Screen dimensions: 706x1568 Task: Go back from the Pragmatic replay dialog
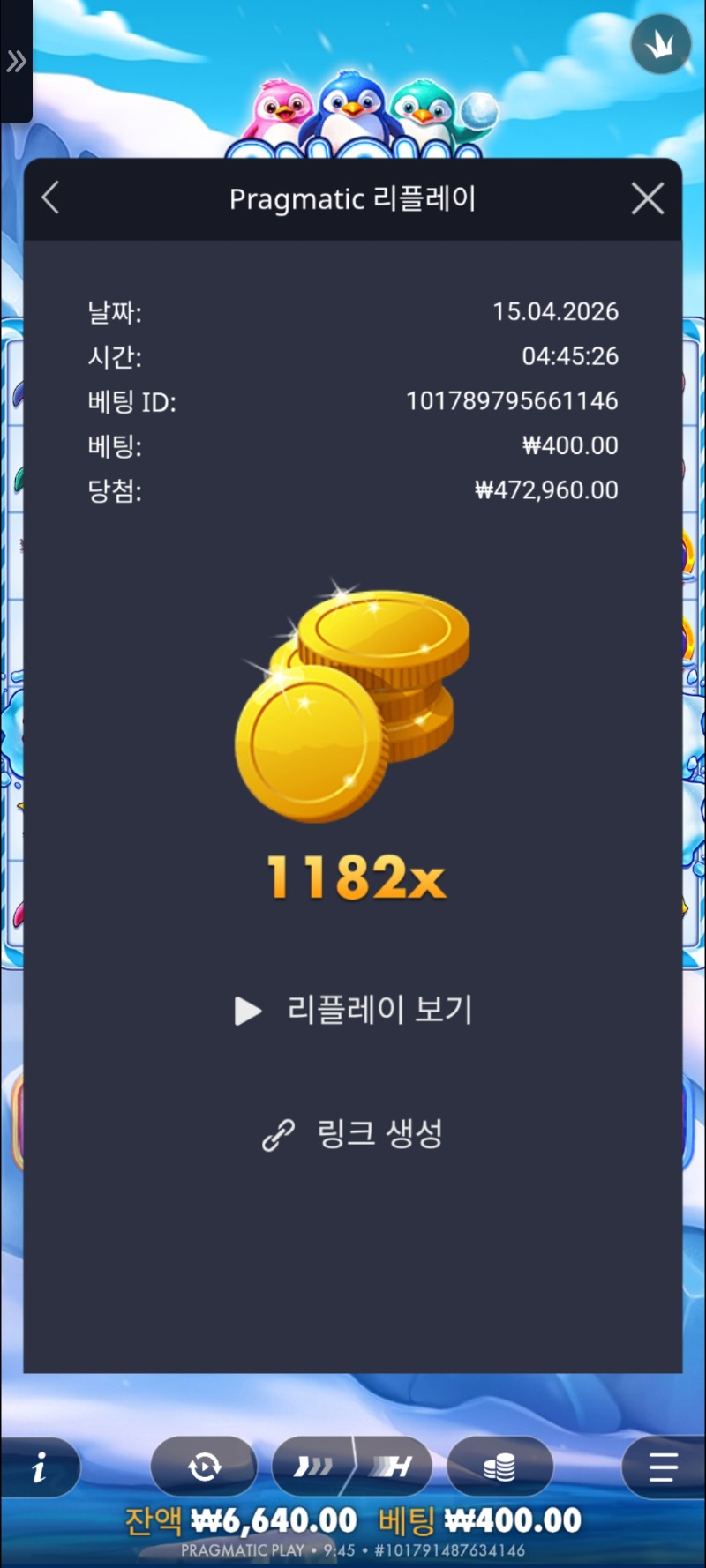tap(51, 198)
